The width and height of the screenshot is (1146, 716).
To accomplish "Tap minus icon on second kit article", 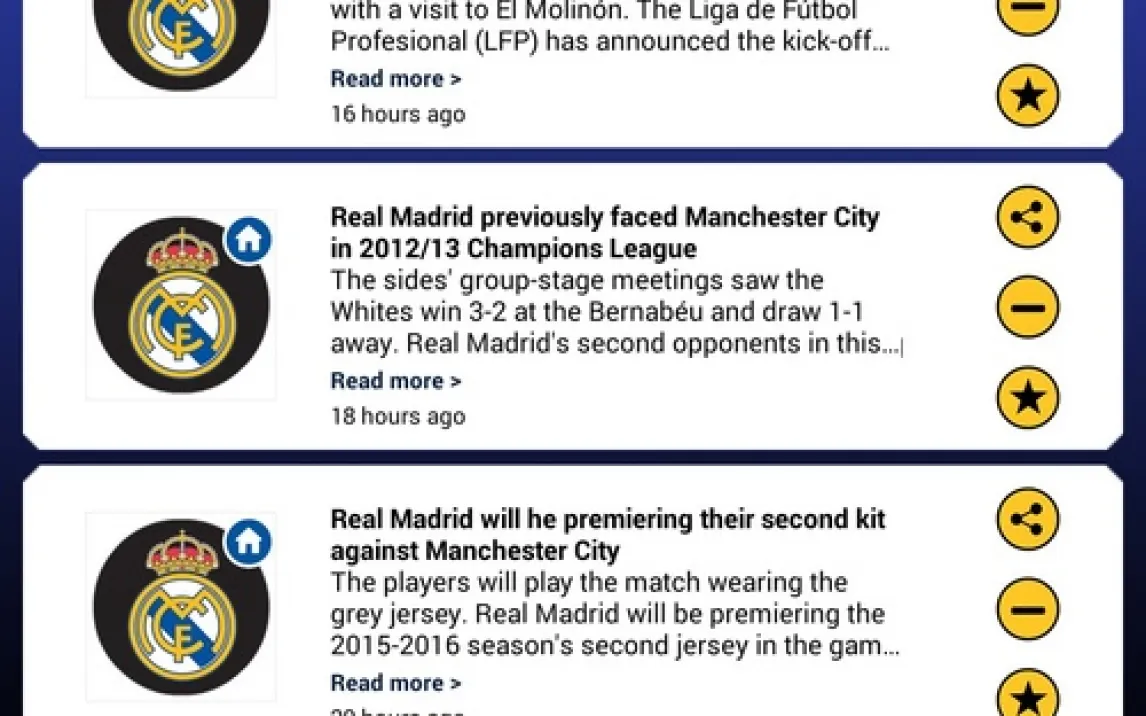I will 1027,609.
